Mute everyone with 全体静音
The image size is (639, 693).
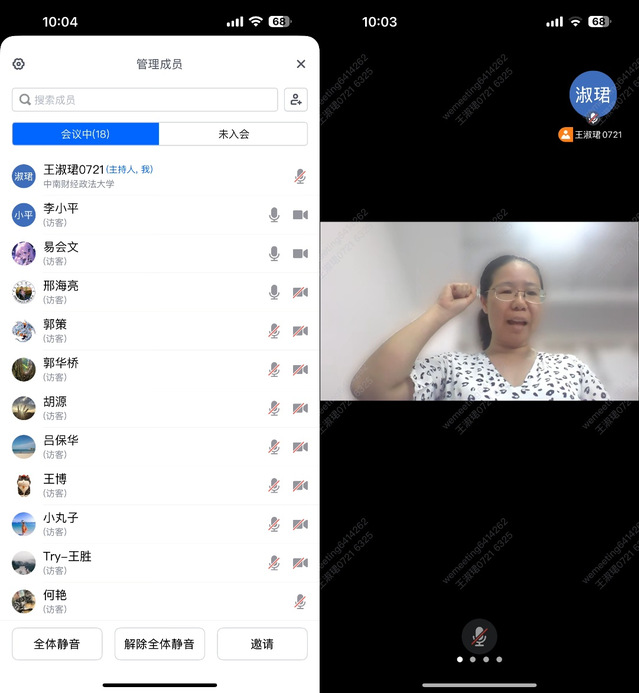[58, 644]
